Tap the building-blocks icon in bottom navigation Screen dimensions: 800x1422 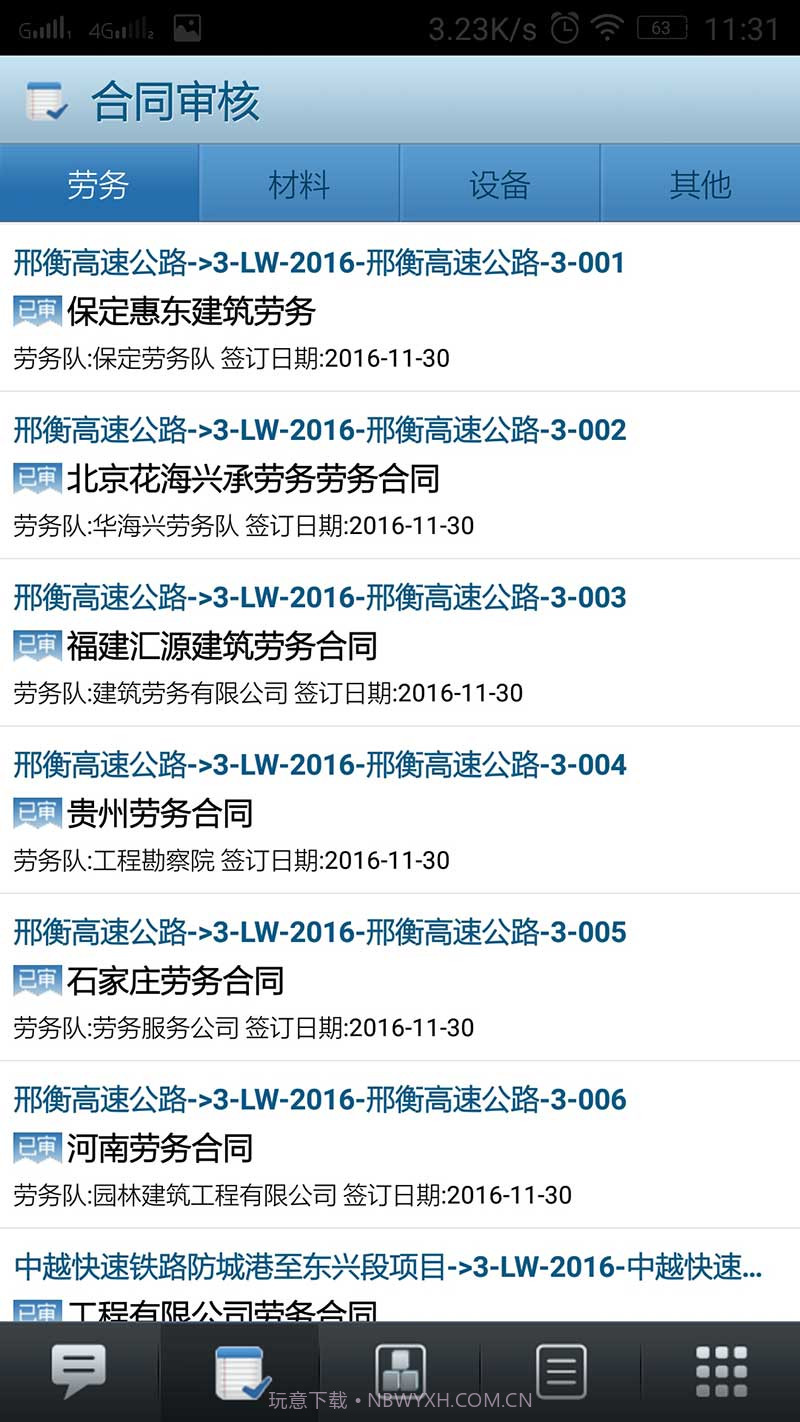pyautogui.click(x=400, y=1370)
